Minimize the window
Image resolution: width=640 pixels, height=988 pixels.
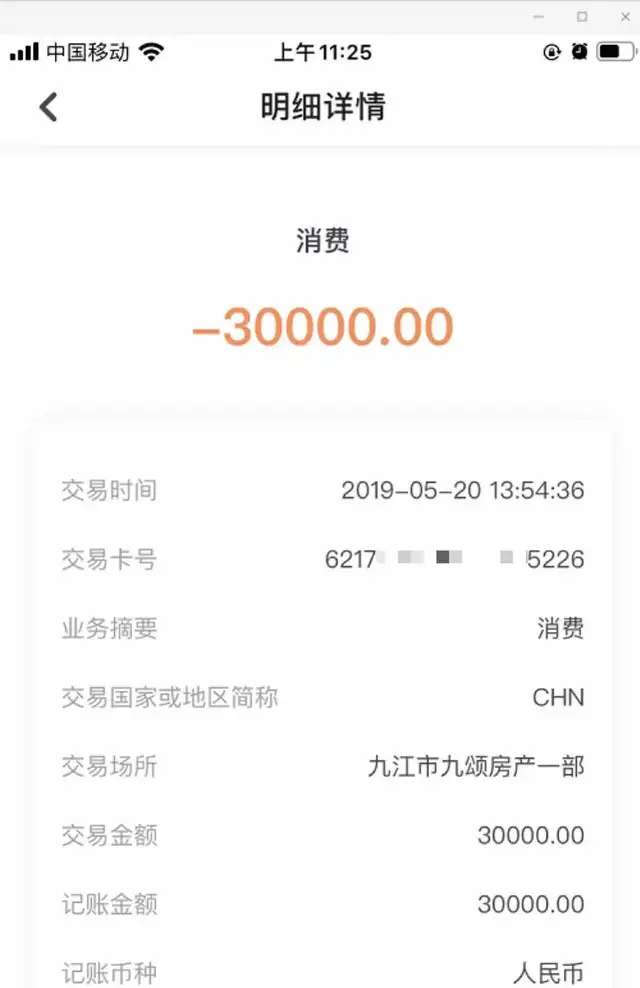pos(539,17)
